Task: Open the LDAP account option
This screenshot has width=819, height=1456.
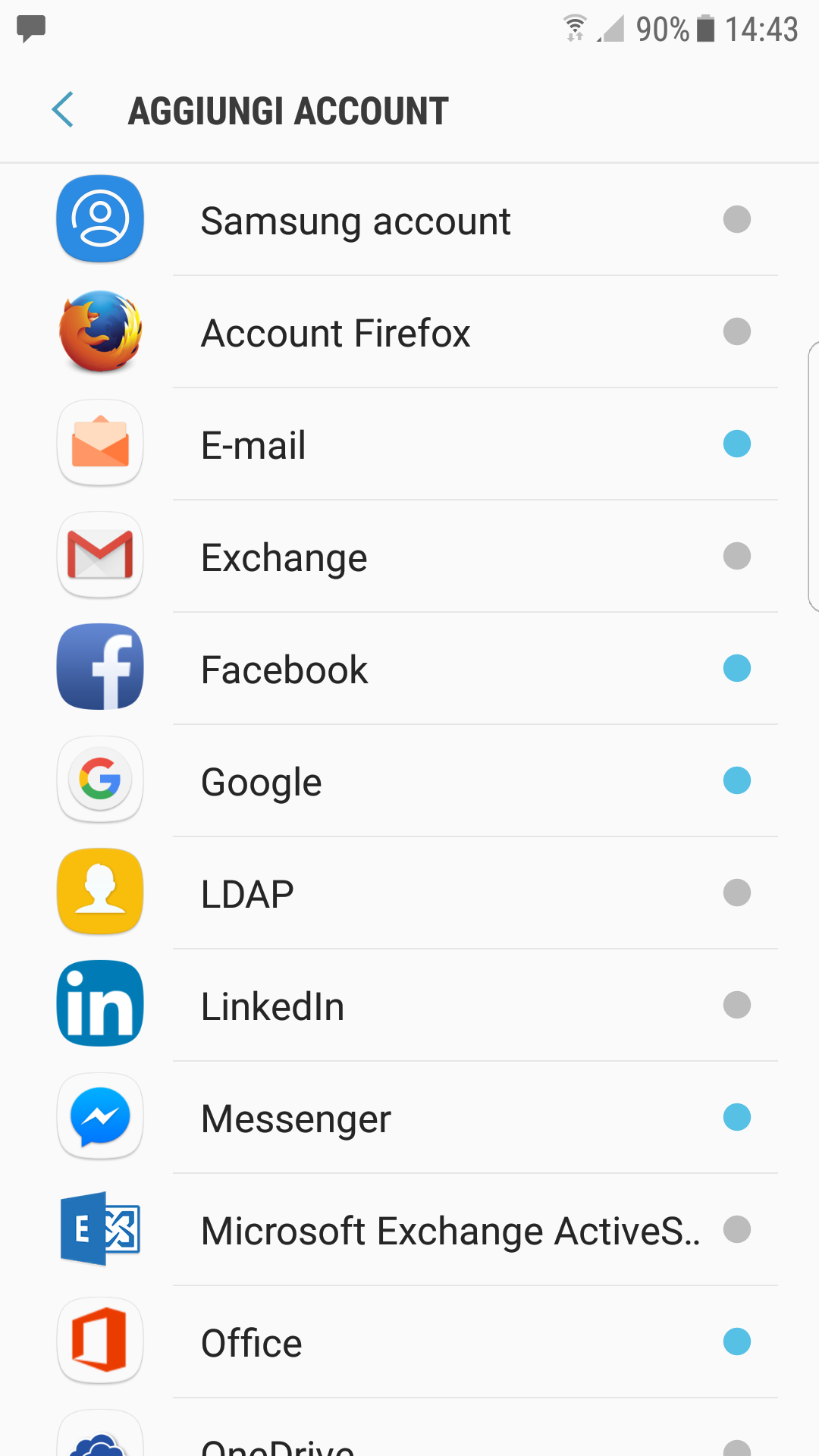Action: pyautogui.click(x=409, y=893)
